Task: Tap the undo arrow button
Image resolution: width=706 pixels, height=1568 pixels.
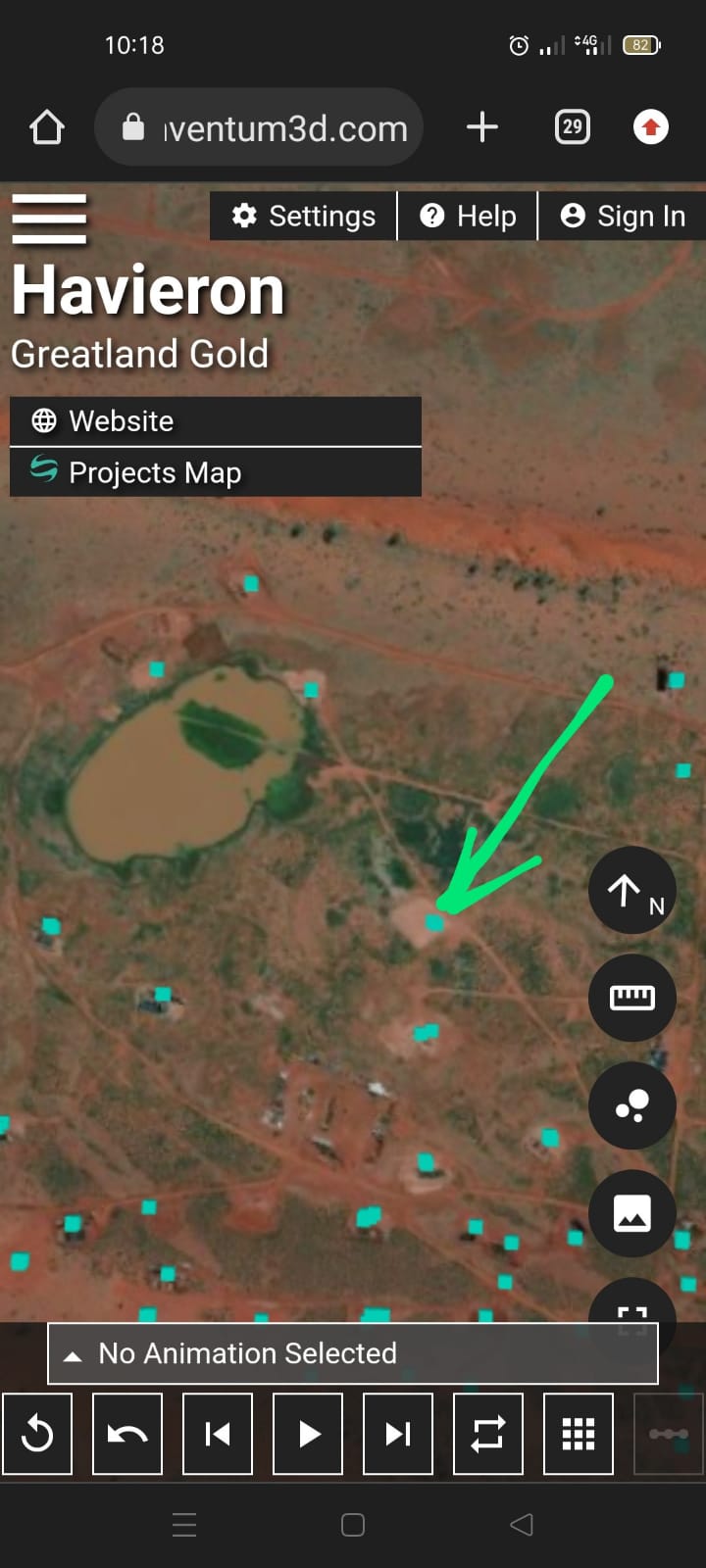Action: pyautogui.click(x=127, y=1434)
